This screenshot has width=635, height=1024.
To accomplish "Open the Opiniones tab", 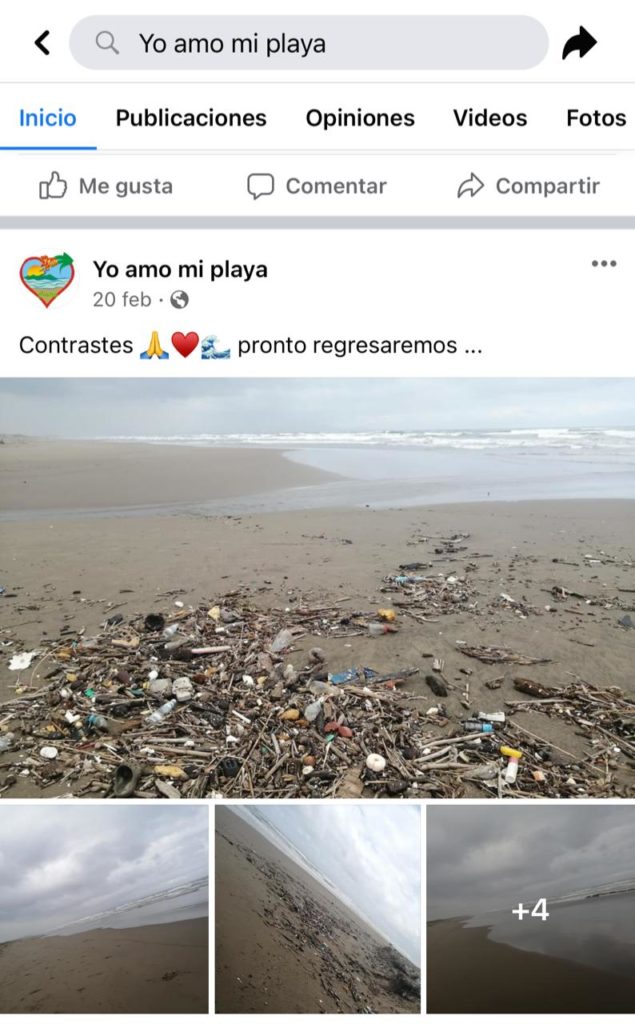I will (360, 118).
